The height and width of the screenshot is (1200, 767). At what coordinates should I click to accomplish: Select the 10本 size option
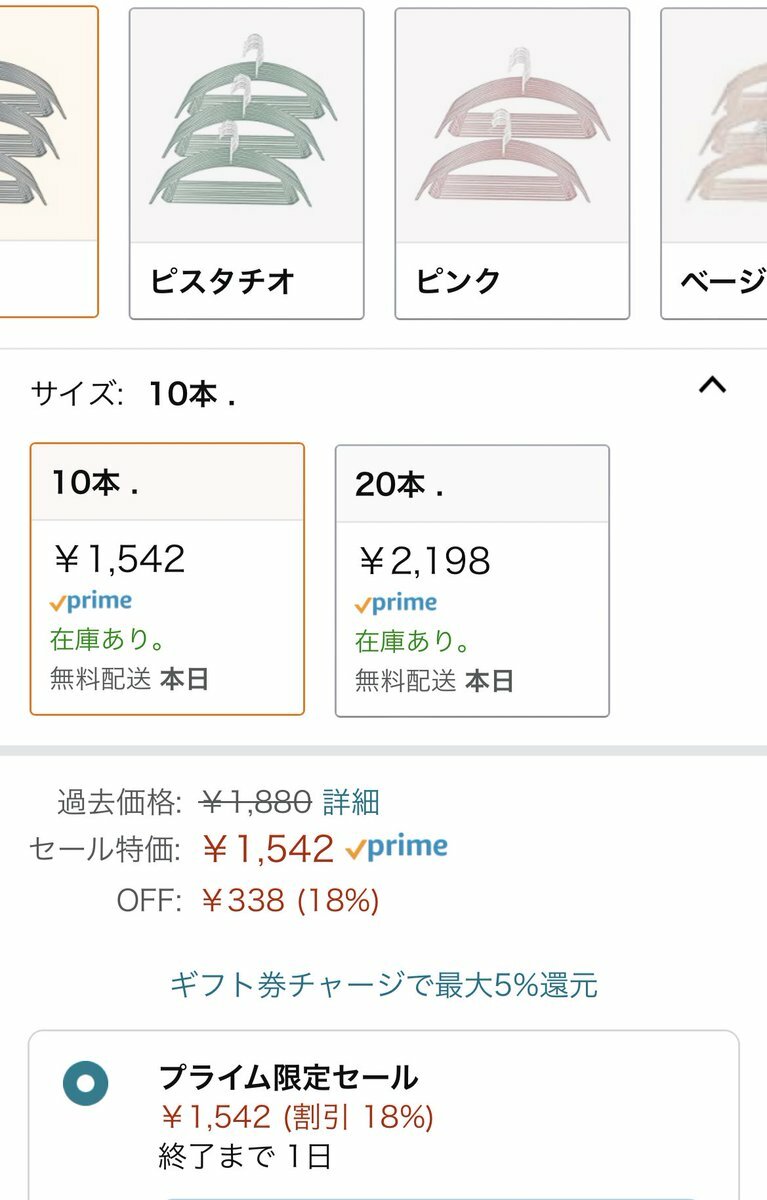click(167, 579)
